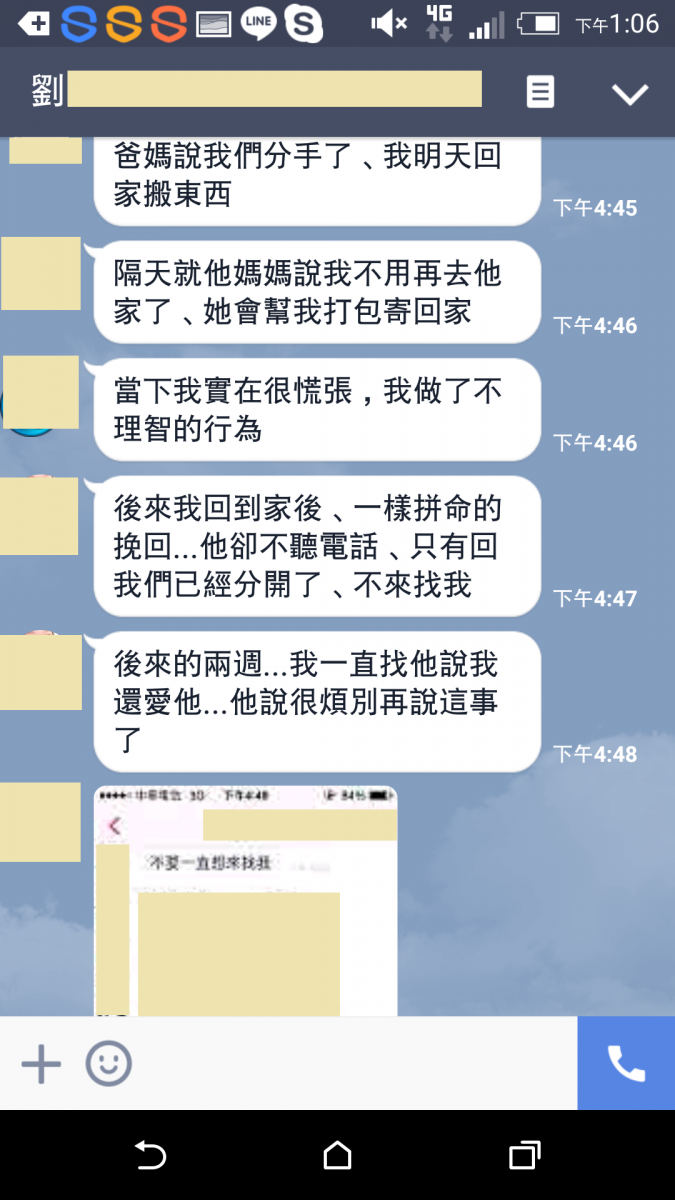The width and height of the screenshot is (675, 1200).
Task: Start a voice call with this contact
Action: [x=626, y=1064]
